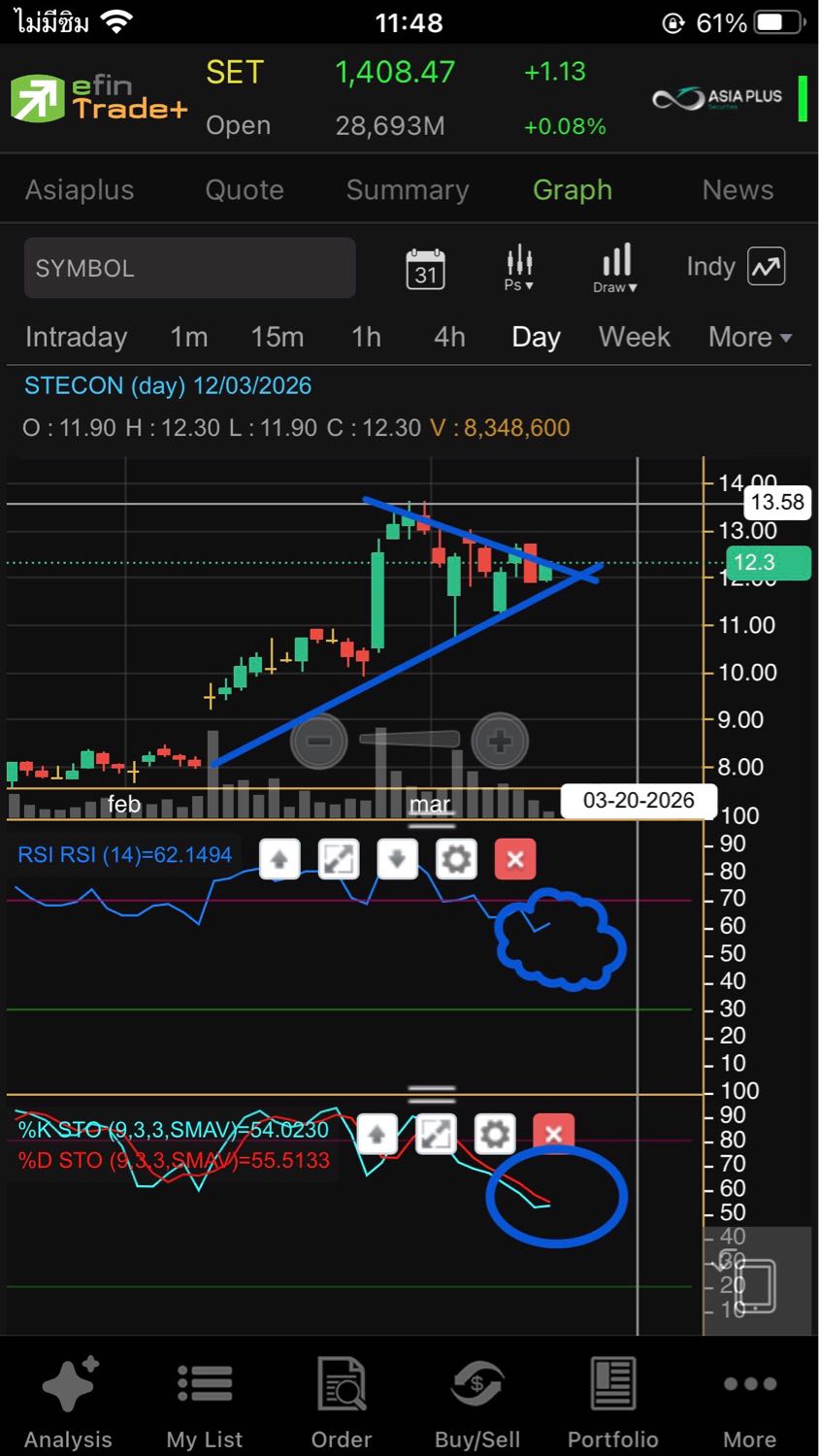Switch to the Quote tab
This screenshot has height=1456, width=819.
pyautogui.click(x=245, y=190)
